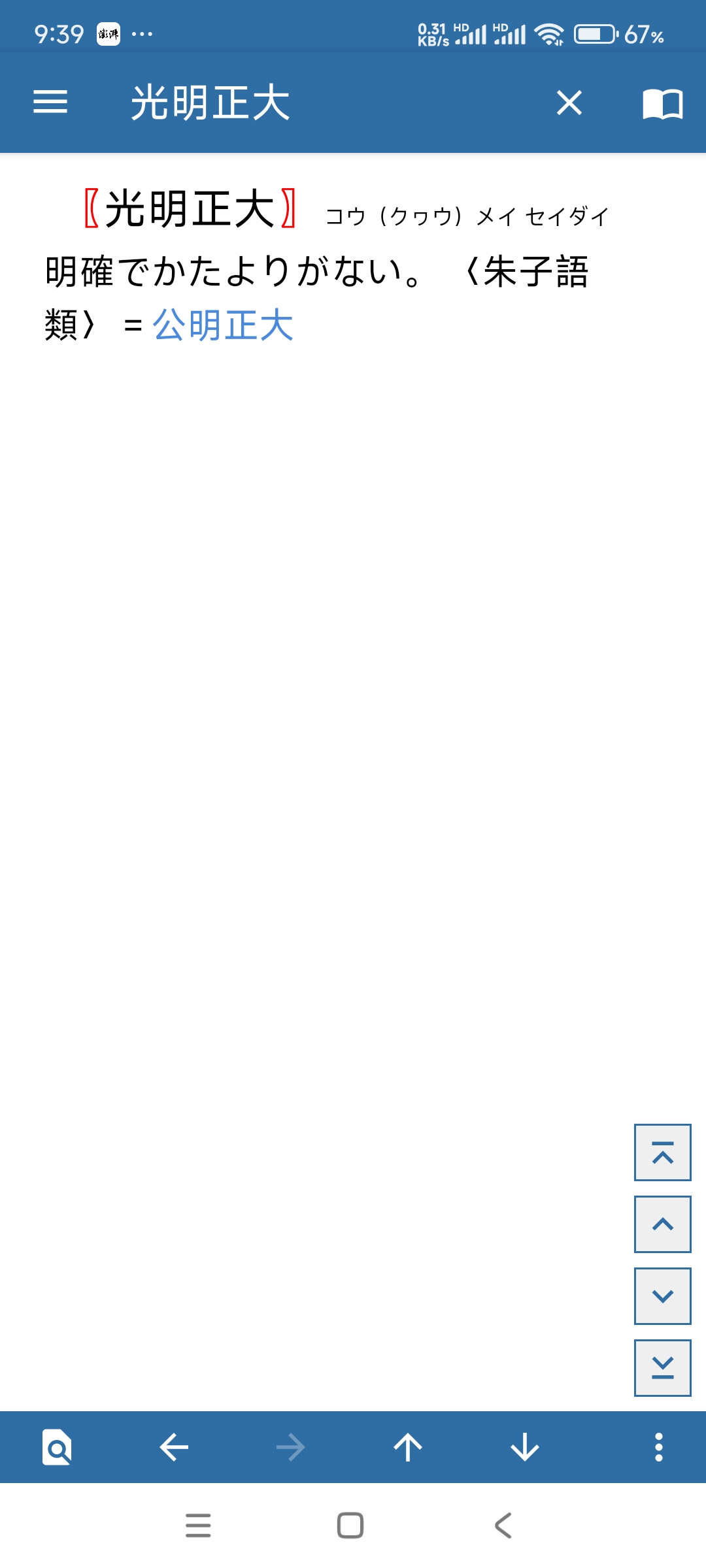706x1568 pixels.
Task: Tap the system home button
Action: [x=350, y=1526]
